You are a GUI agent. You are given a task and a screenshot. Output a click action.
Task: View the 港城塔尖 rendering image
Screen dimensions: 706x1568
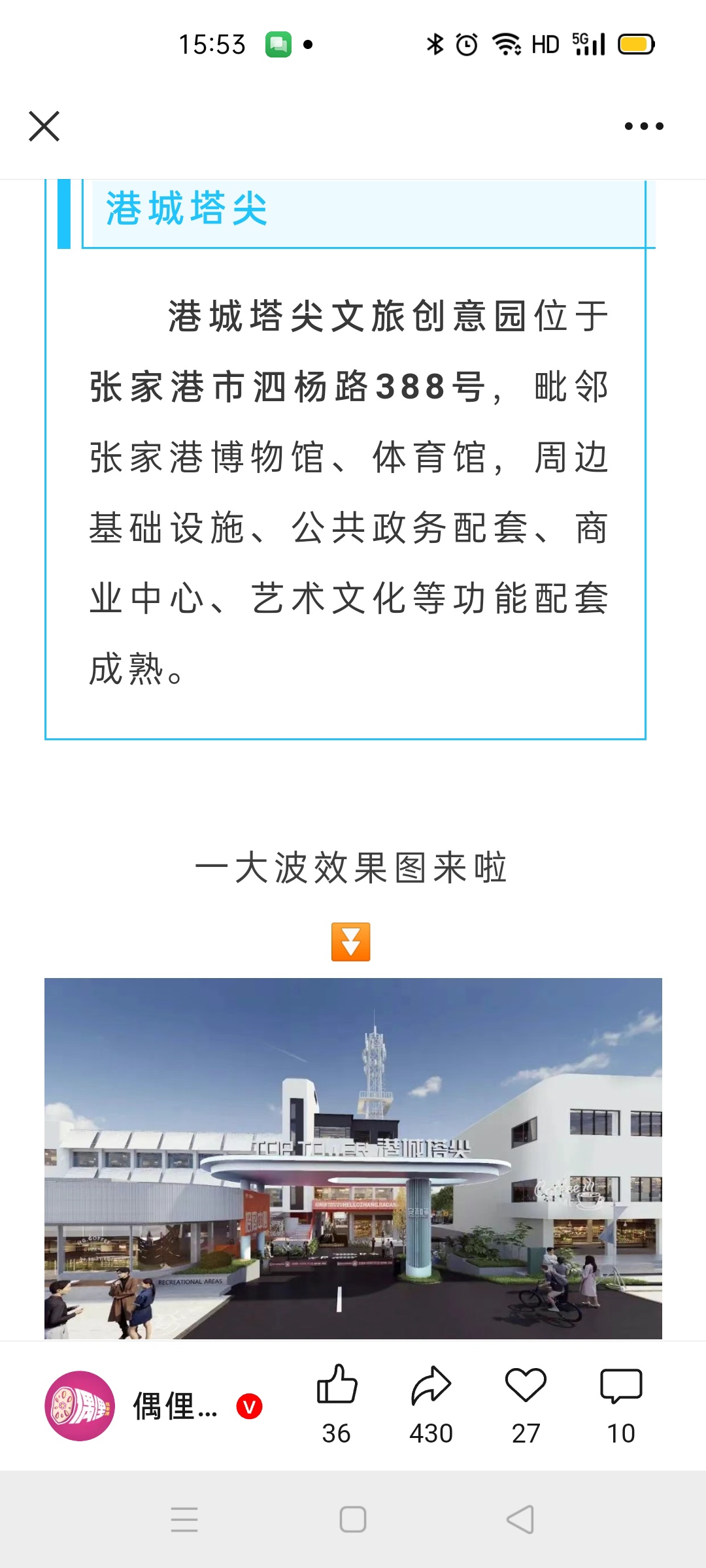coord(353,1158)
